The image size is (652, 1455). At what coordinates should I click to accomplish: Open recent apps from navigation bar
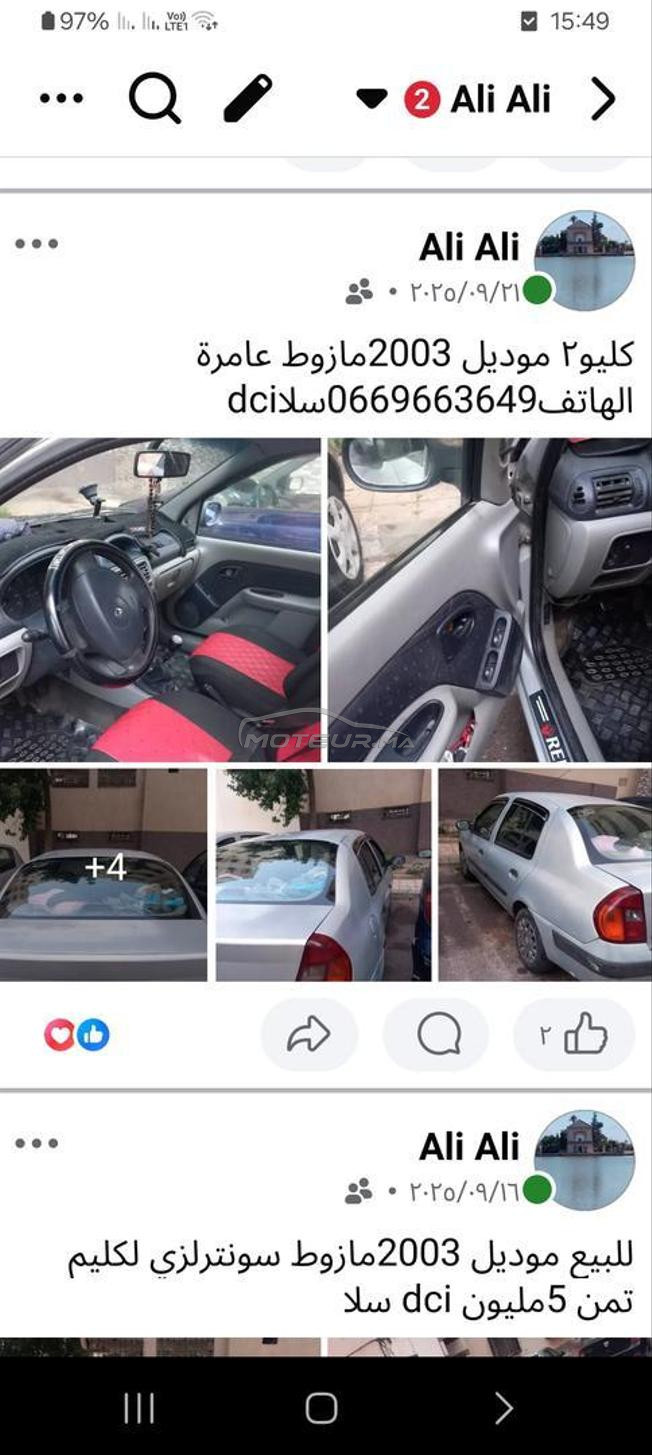(x=139, y=1408)
